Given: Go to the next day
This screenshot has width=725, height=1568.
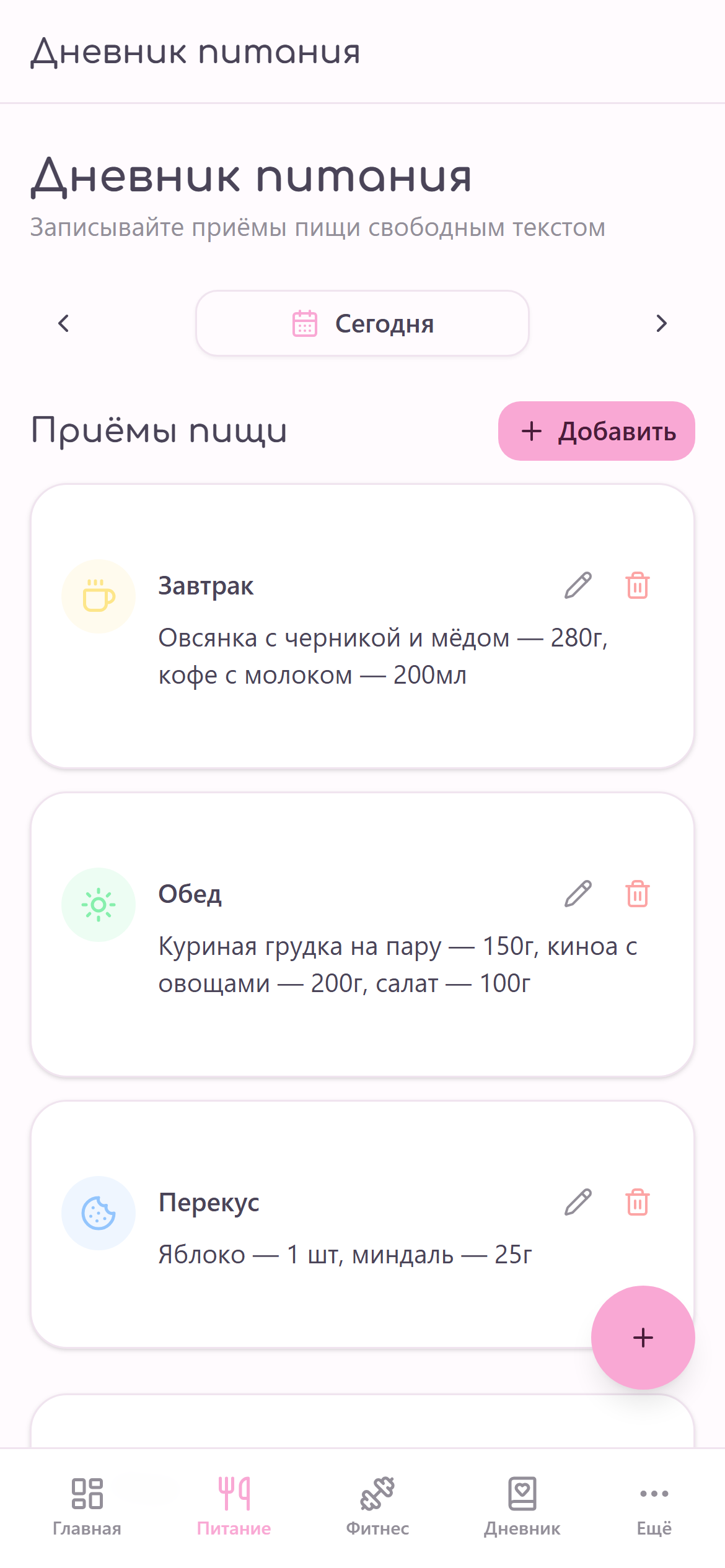Looking at the screenshot, I should (661, 323).
